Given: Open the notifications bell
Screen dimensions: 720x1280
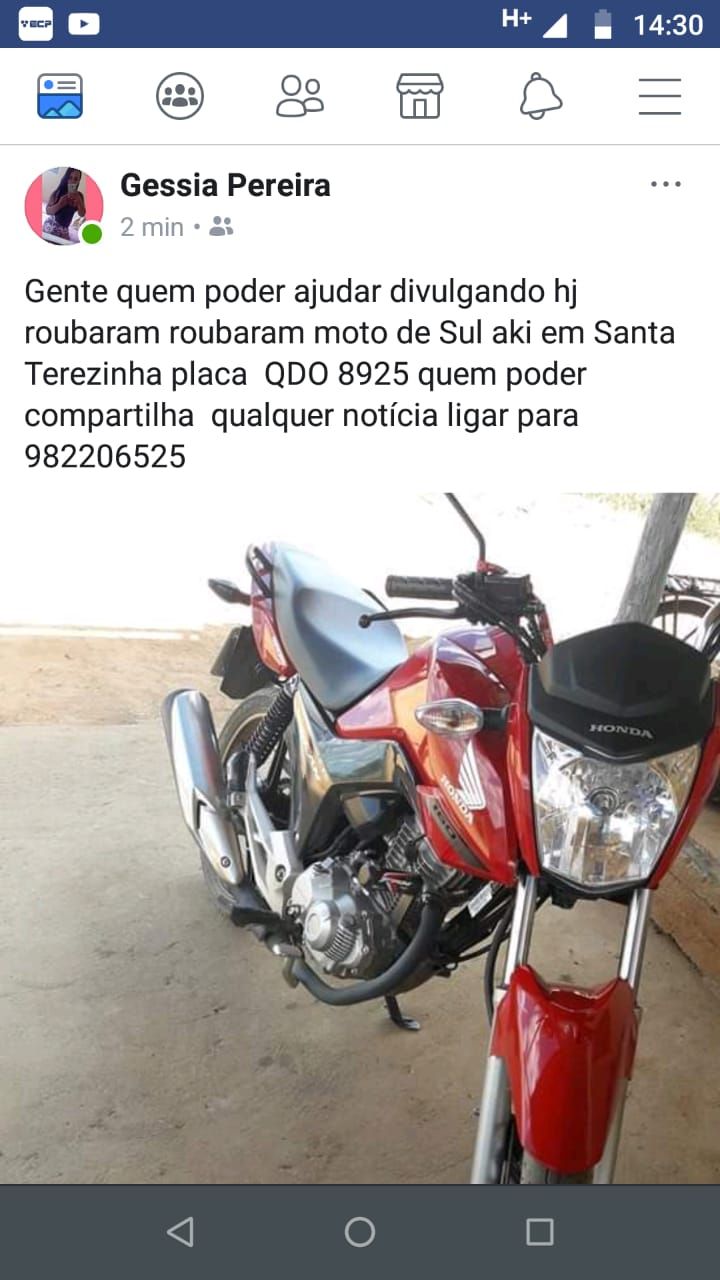Looking at the screenshot, I should [x=540, y=96].
